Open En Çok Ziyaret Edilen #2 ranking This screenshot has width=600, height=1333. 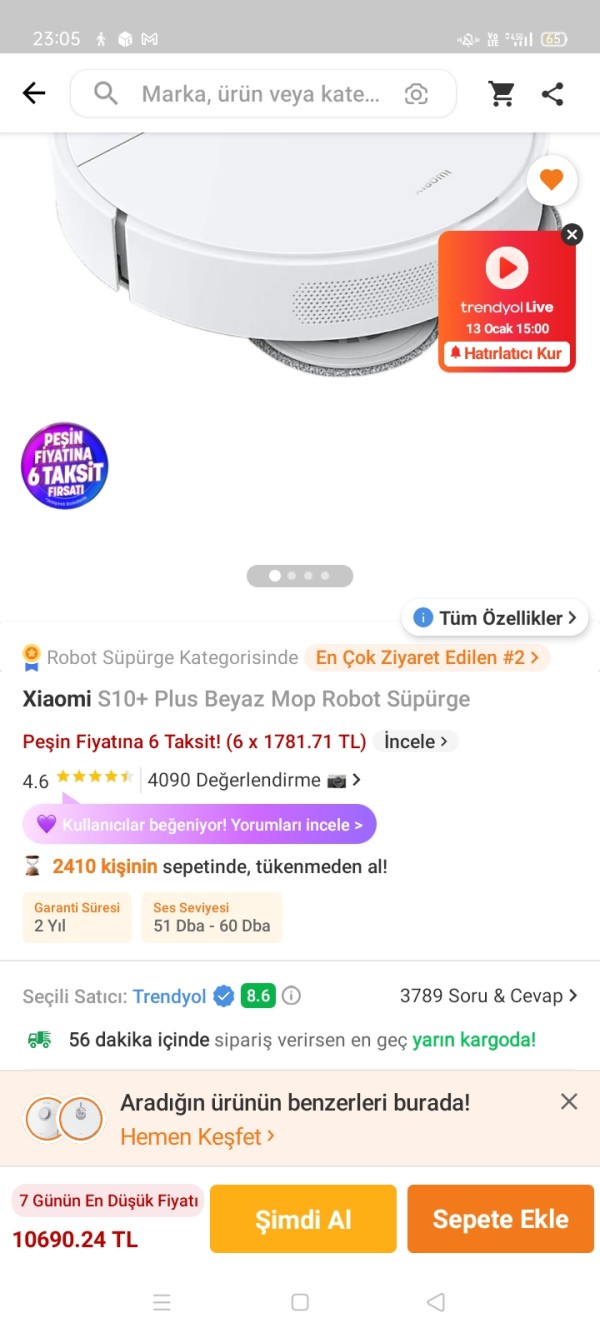pos(427,657)
